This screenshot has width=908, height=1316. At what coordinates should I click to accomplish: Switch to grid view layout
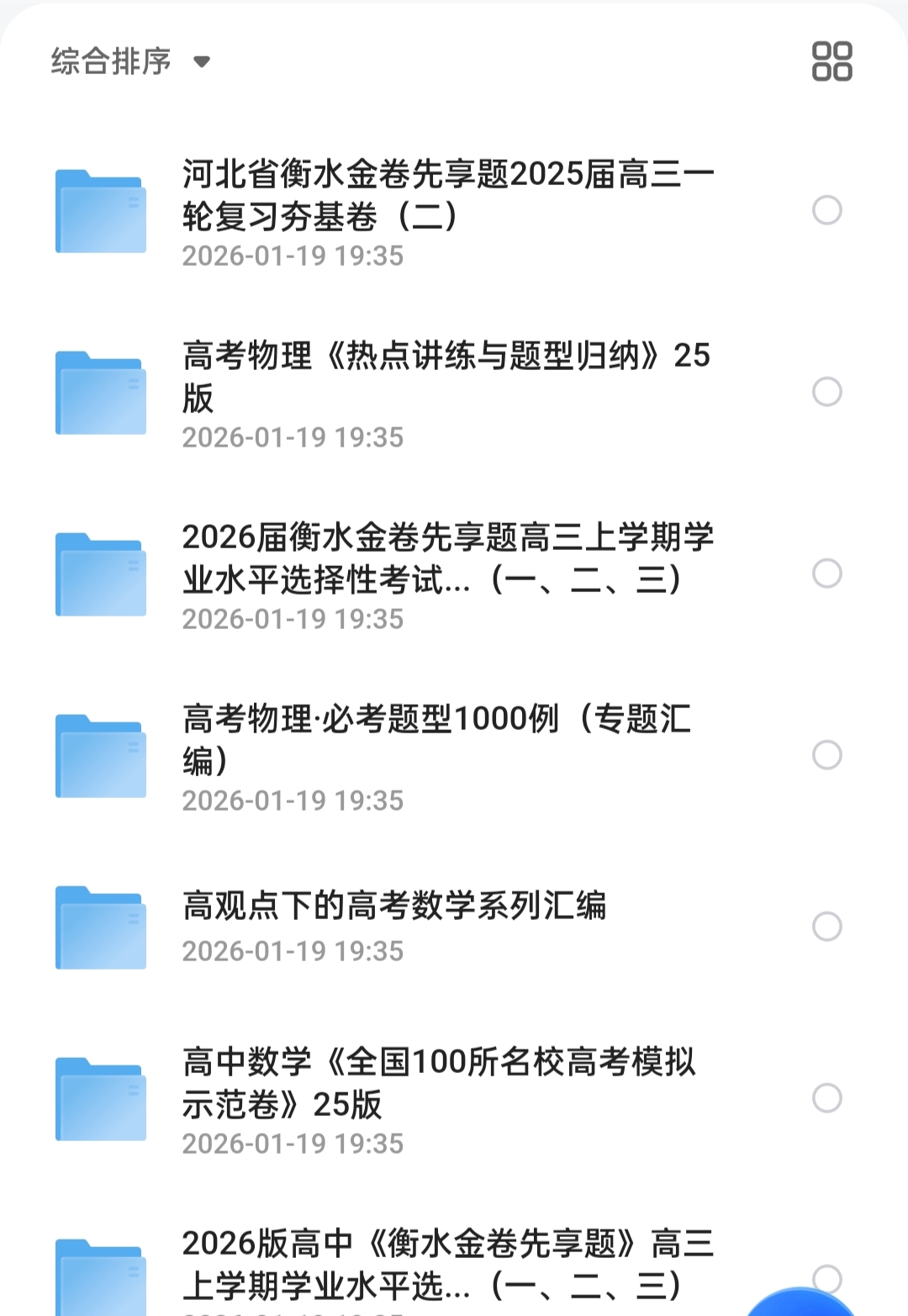point(831,61)
